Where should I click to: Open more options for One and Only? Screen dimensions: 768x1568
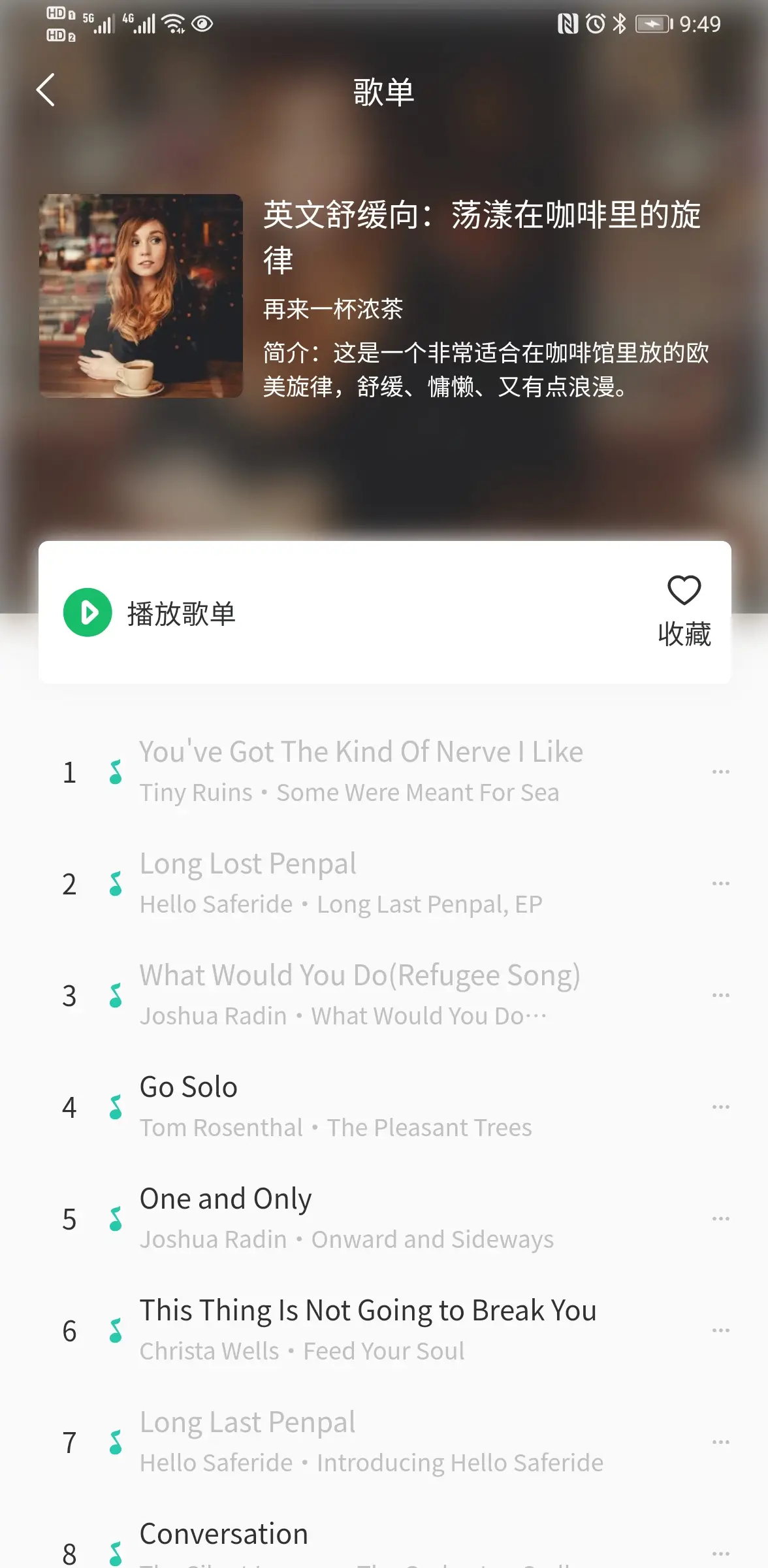(x=720, y=1218)
